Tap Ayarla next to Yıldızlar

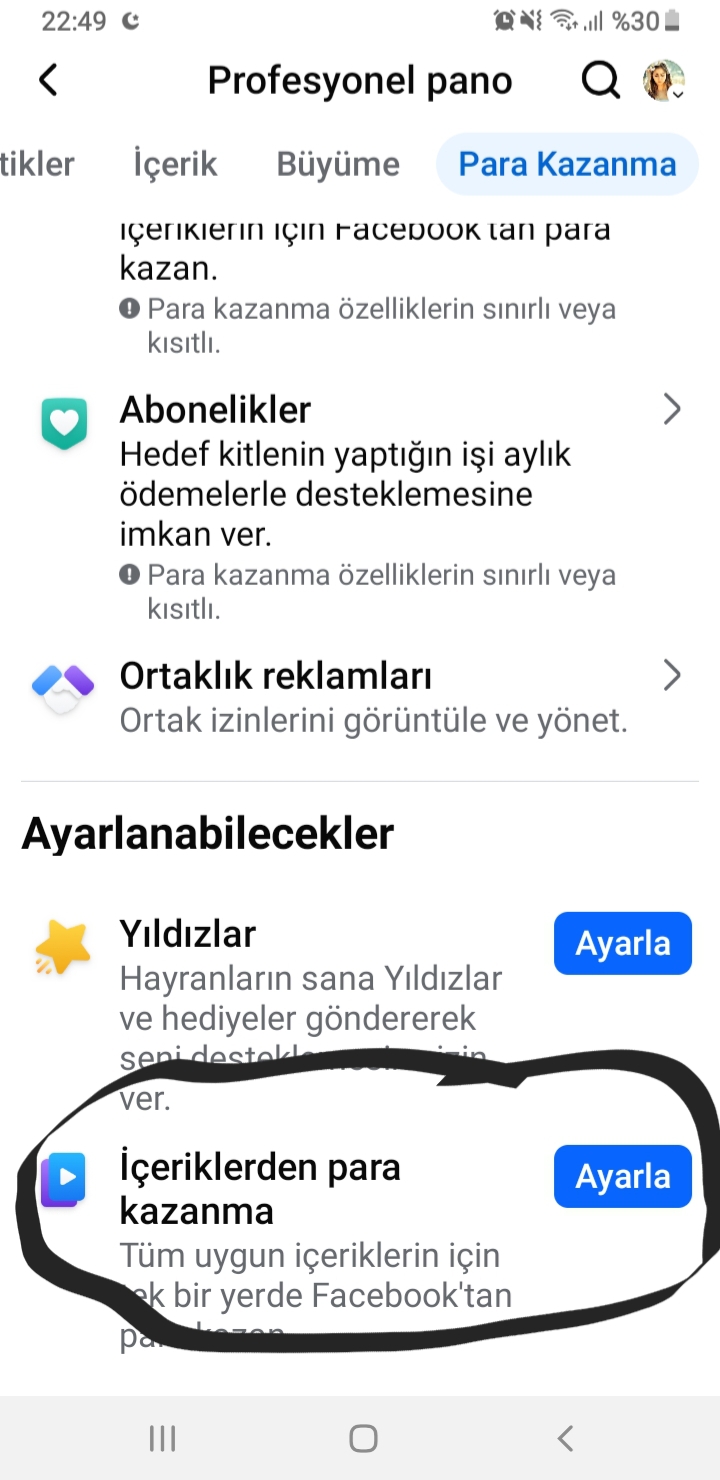click(623, 943)
